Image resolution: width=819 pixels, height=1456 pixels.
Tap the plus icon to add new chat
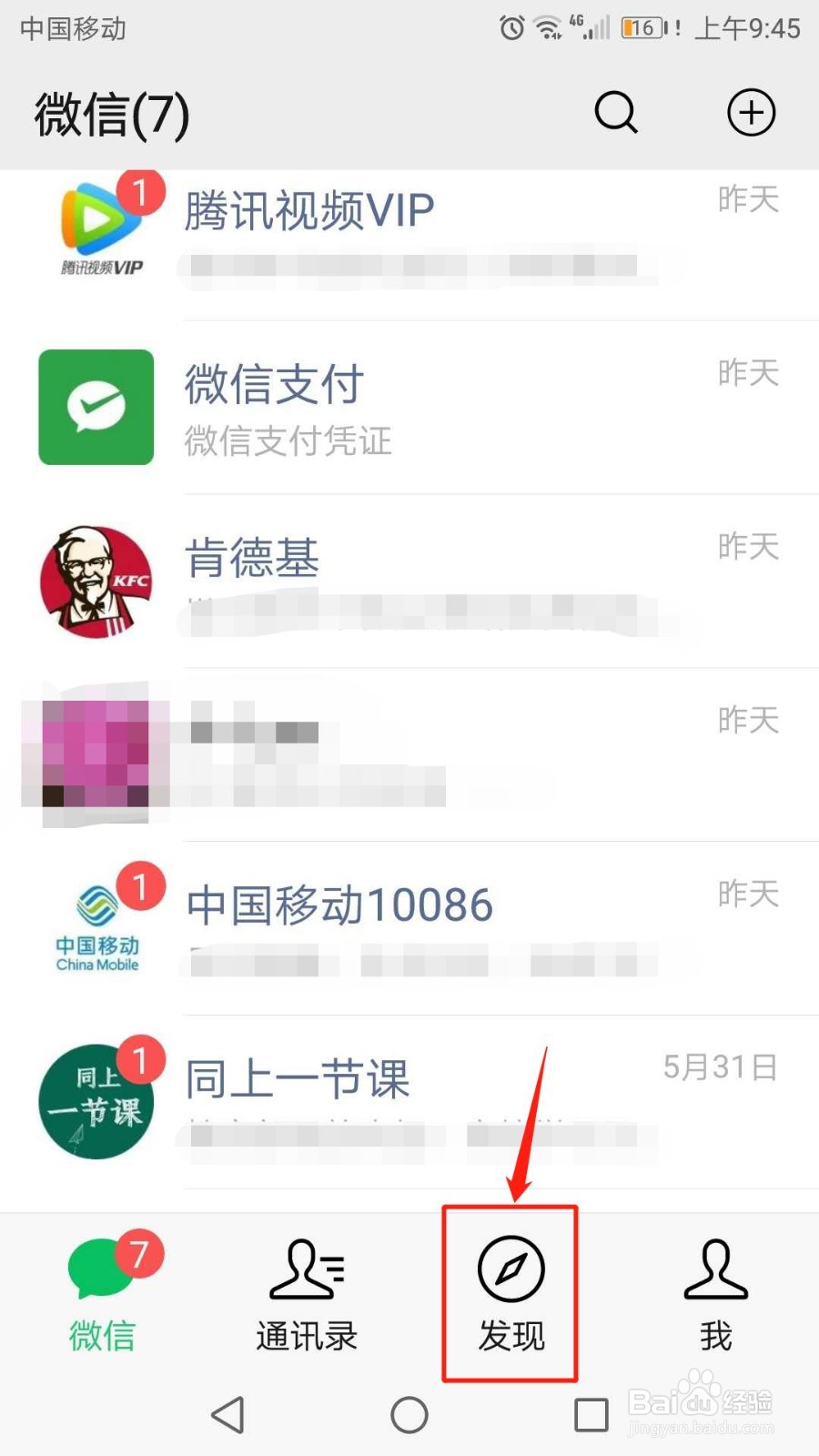coord(750,113)
